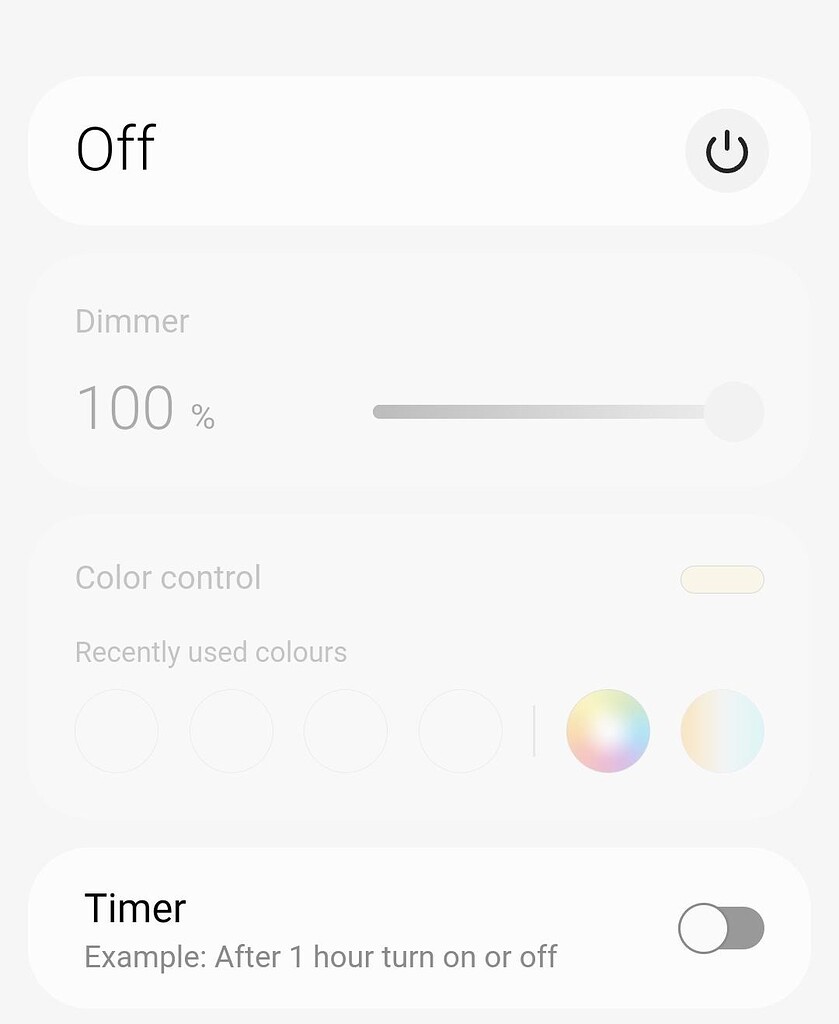Select the Off status label
The width and height of the screenshot is (839, 1024).
click(115, 148)
